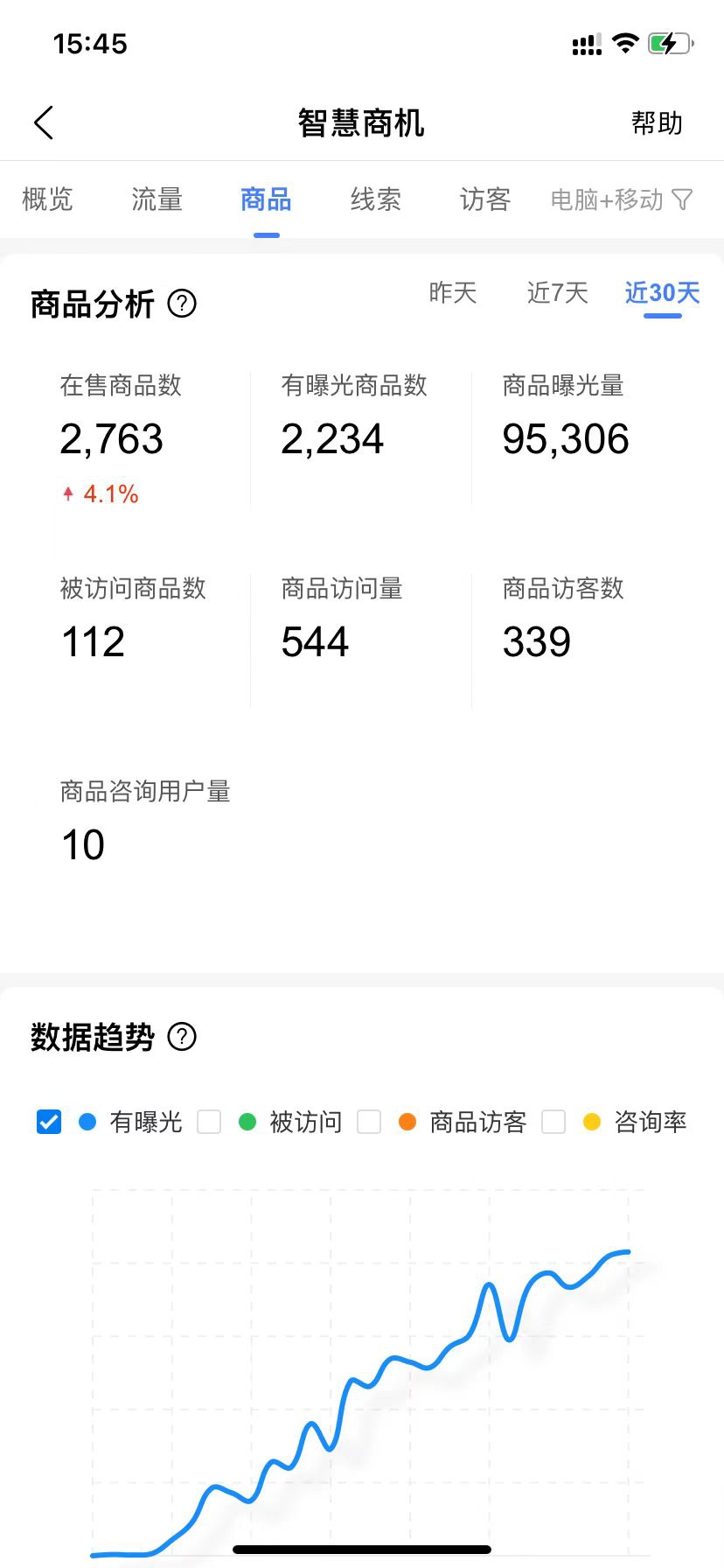The height and width of the screenshot is (1568, 724).
Task: Enable the 商品访客 chart series
Action: 369,1122
